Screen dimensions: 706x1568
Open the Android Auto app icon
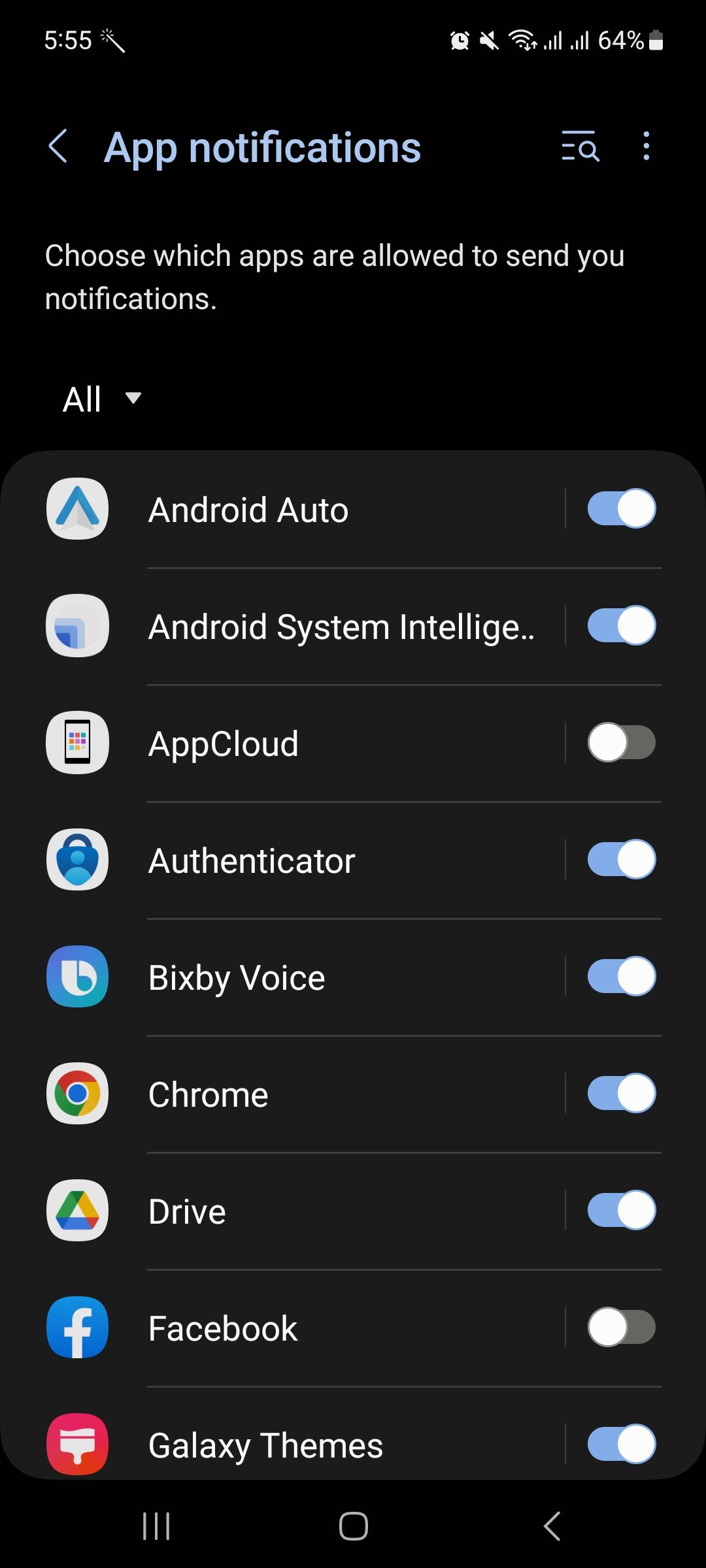[76, 509]
